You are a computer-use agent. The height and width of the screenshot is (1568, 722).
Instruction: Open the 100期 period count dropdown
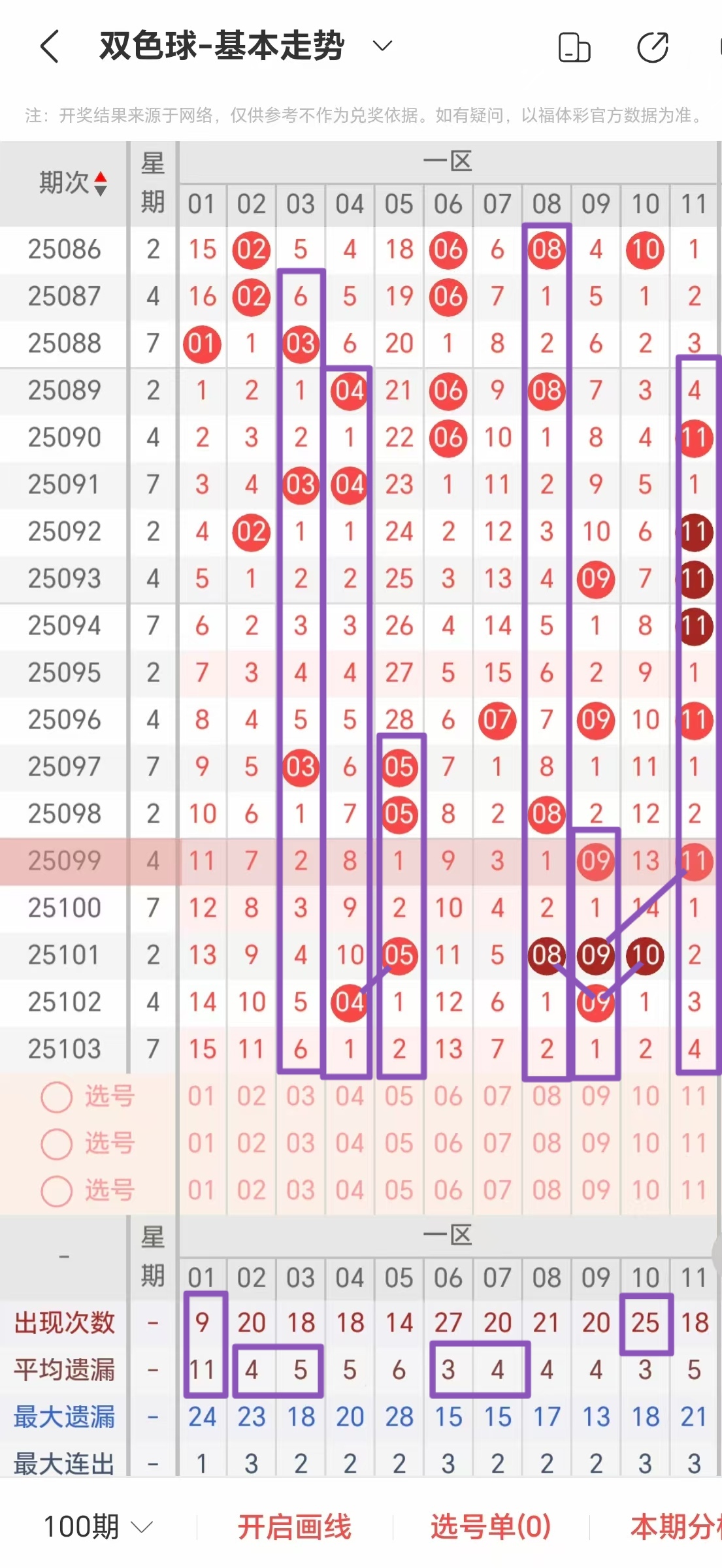pyautogui.click(x=98, y=1527)
